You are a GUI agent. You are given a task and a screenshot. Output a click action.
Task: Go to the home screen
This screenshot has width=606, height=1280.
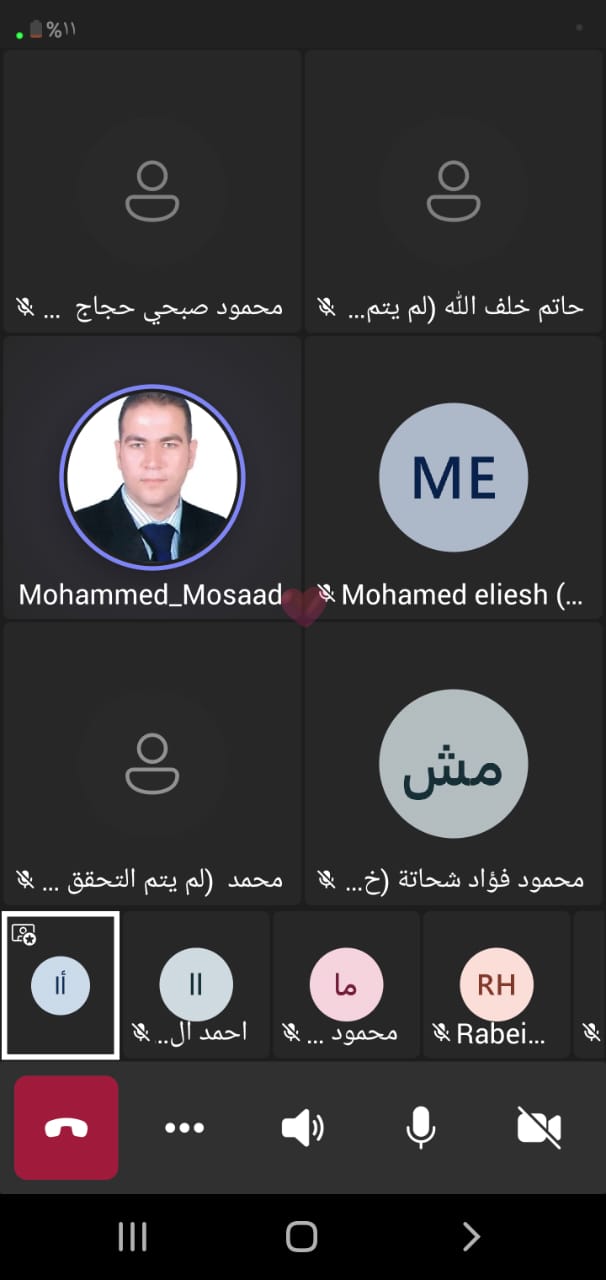coord(302,1237)
